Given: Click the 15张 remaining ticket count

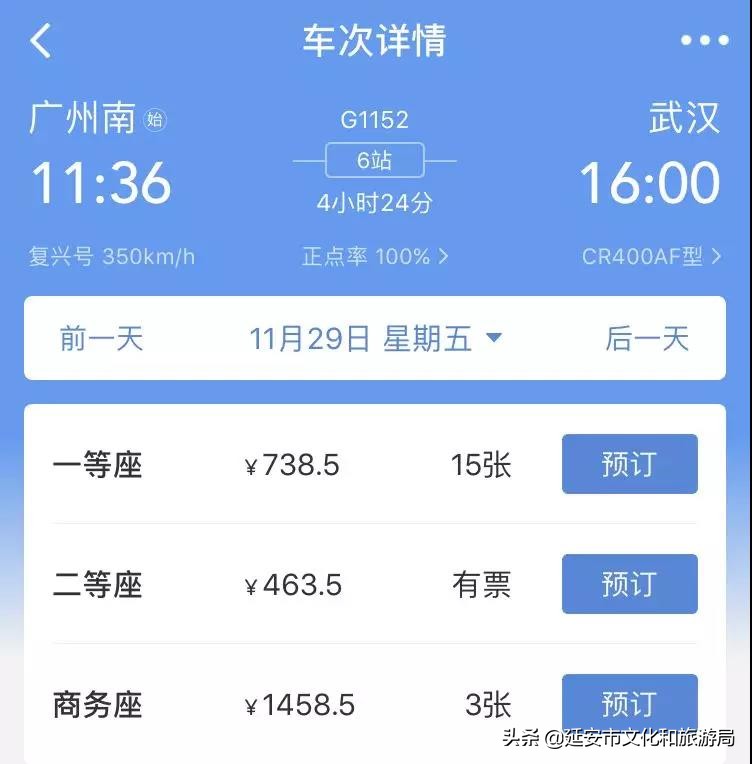Looking at the screenshot, I should (480, 464).
